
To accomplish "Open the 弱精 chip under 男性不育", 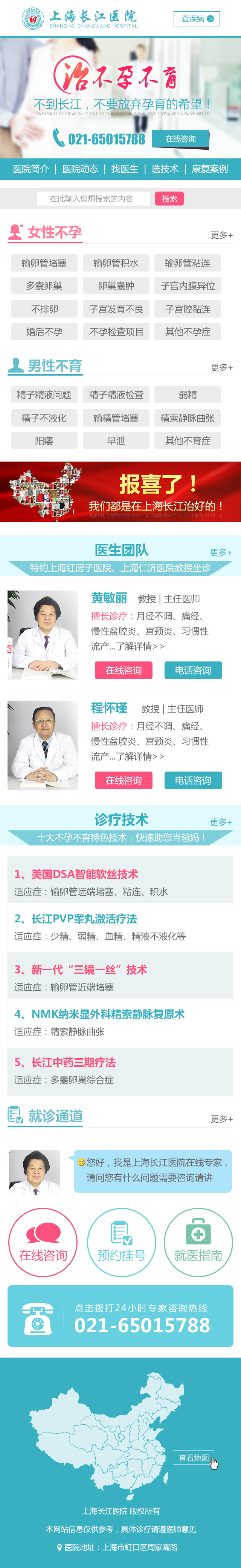I will point(188,394).
